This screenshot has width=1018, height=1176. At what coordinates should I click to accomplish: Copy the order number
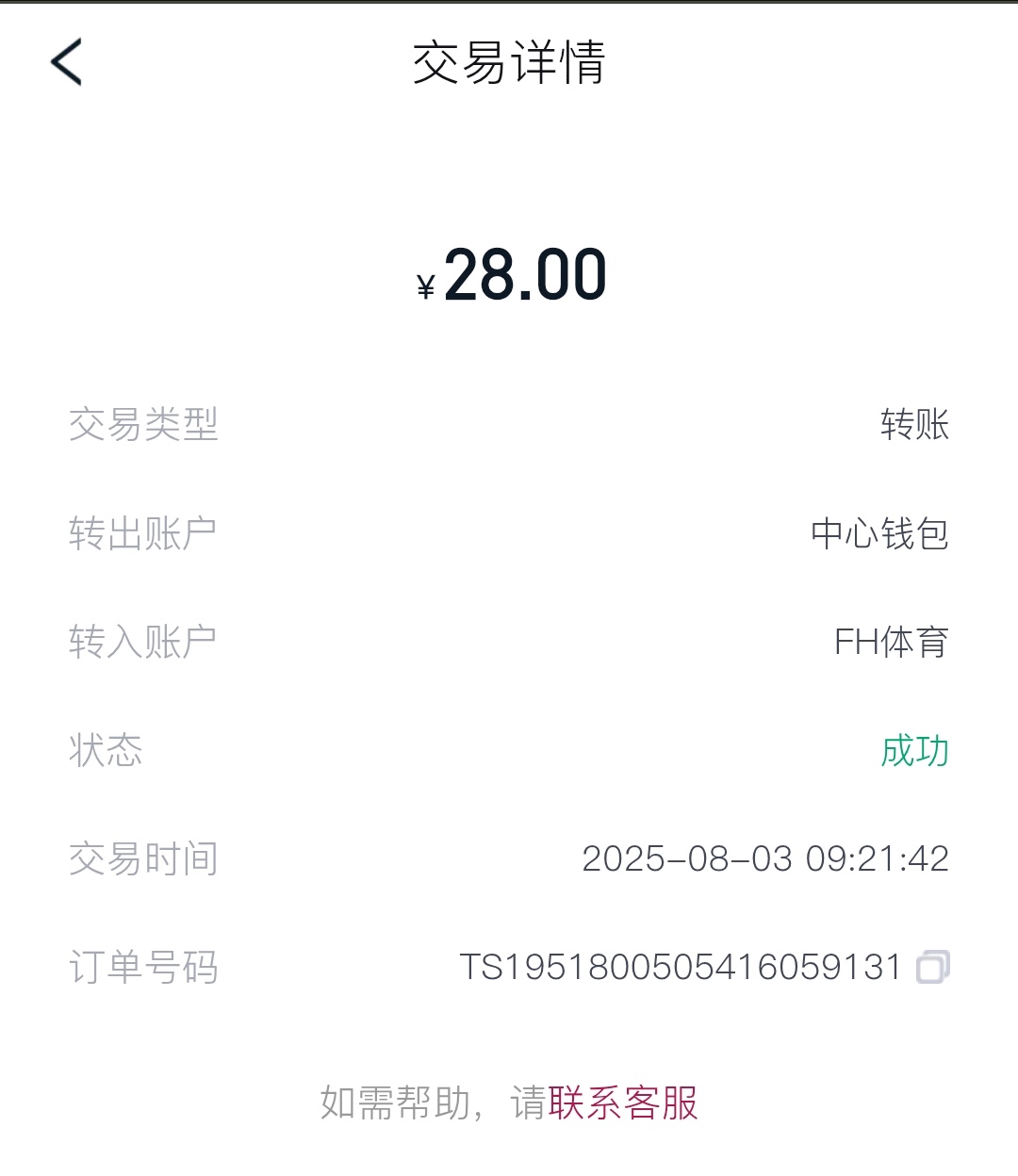point(932,967)
